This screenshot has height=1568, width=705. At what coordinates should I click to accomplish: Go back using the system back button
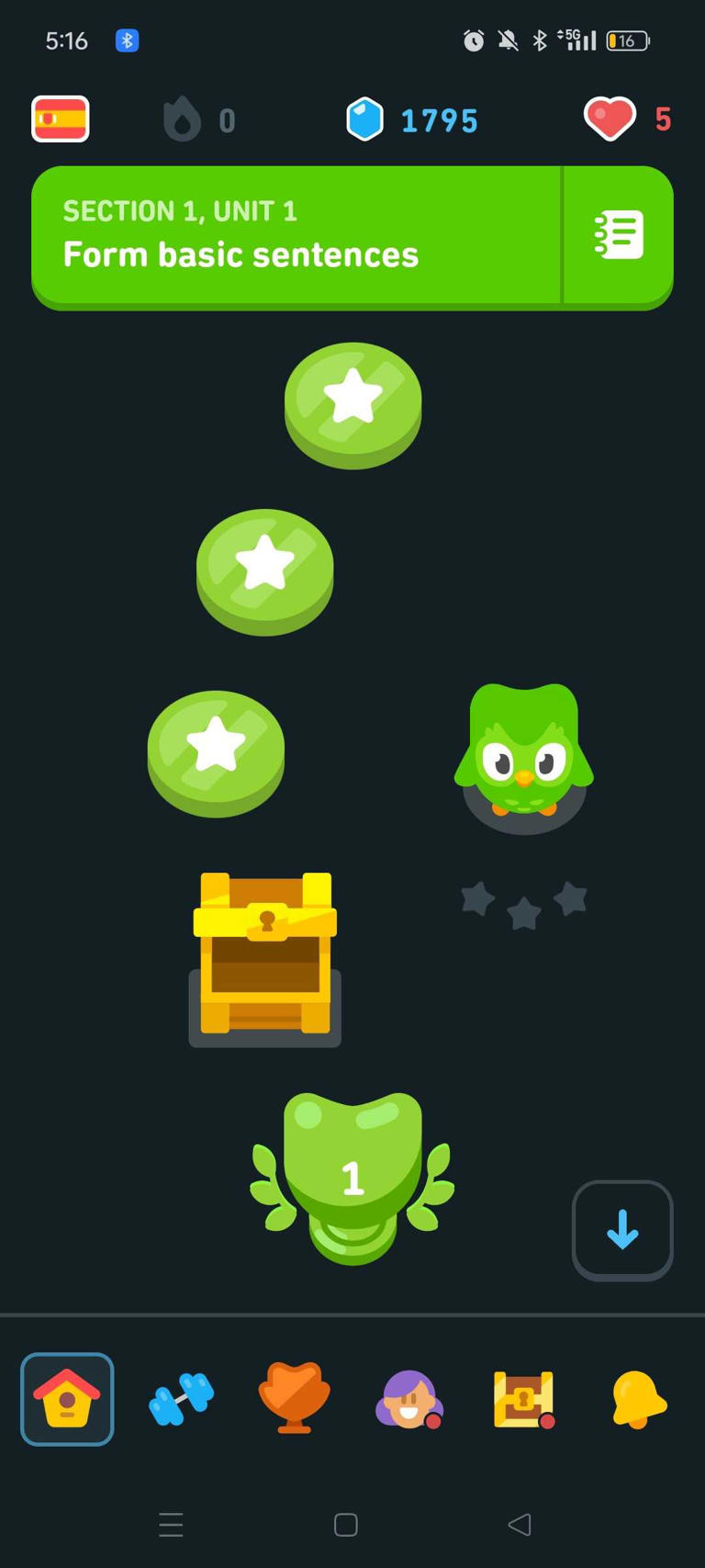point(520,1525)
